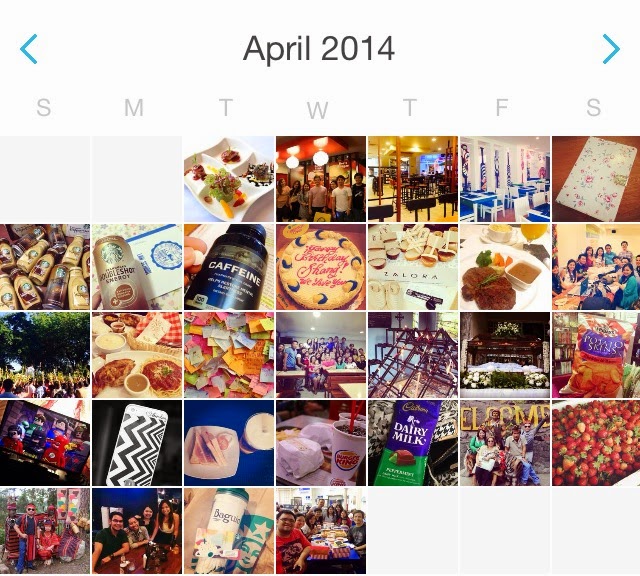Open the Happy Birthday cake photo
This screenshot has width=640, height=576.
click(x=321, y=267)
